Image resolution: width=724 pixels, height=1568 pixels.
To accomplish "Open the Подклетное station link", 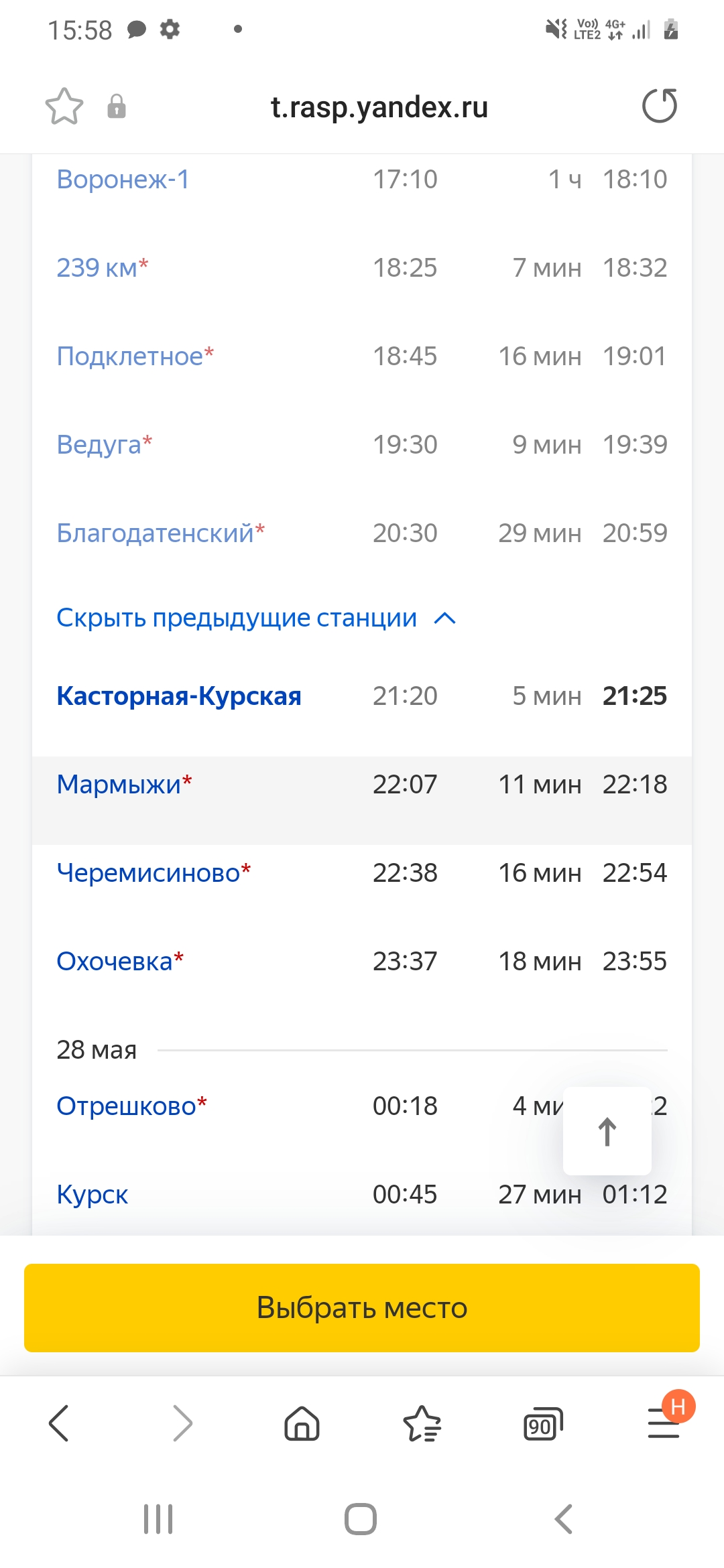I will coord(130,356).
